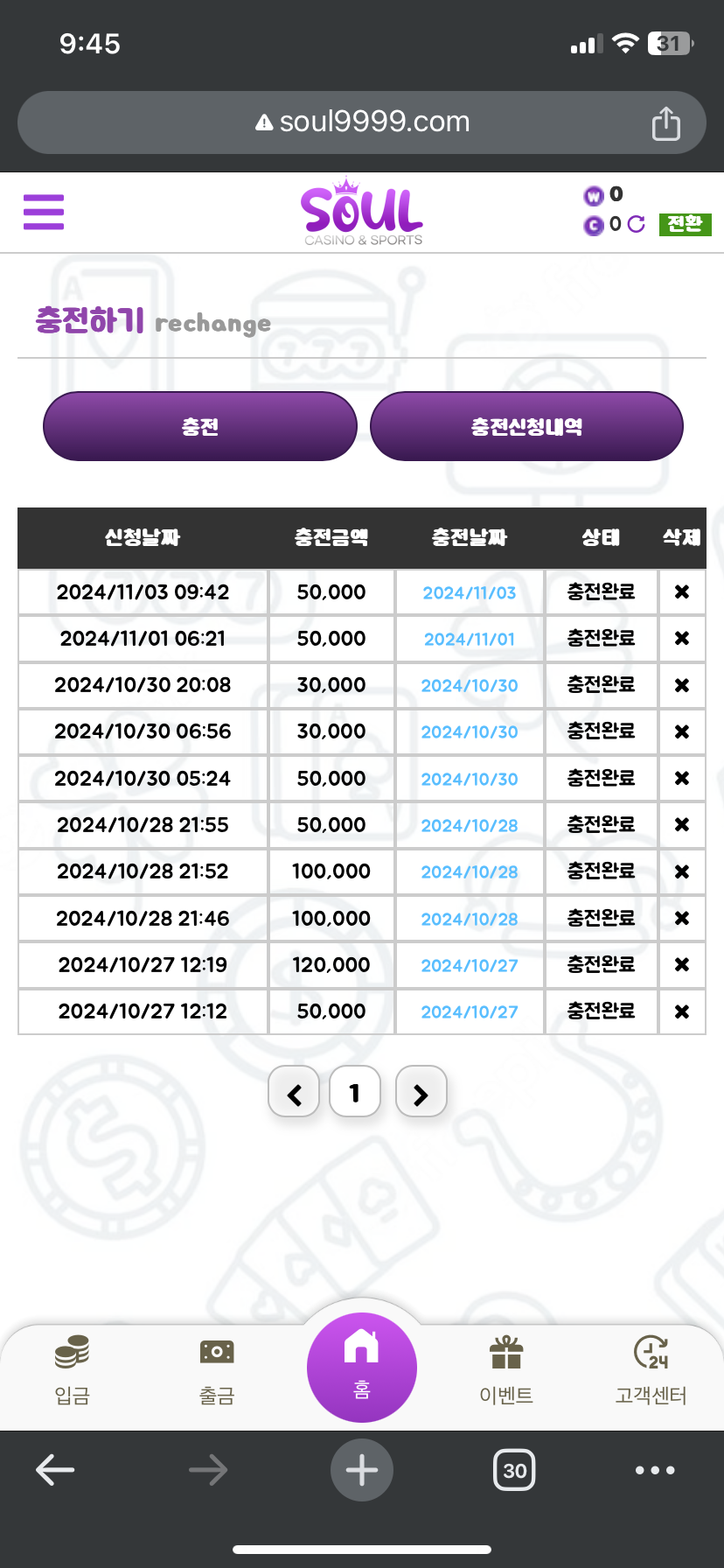Viewport: 724px width, 1568px height.
Task: Open 입금 in the bottom bar
Action: (x=73, y=1370)
